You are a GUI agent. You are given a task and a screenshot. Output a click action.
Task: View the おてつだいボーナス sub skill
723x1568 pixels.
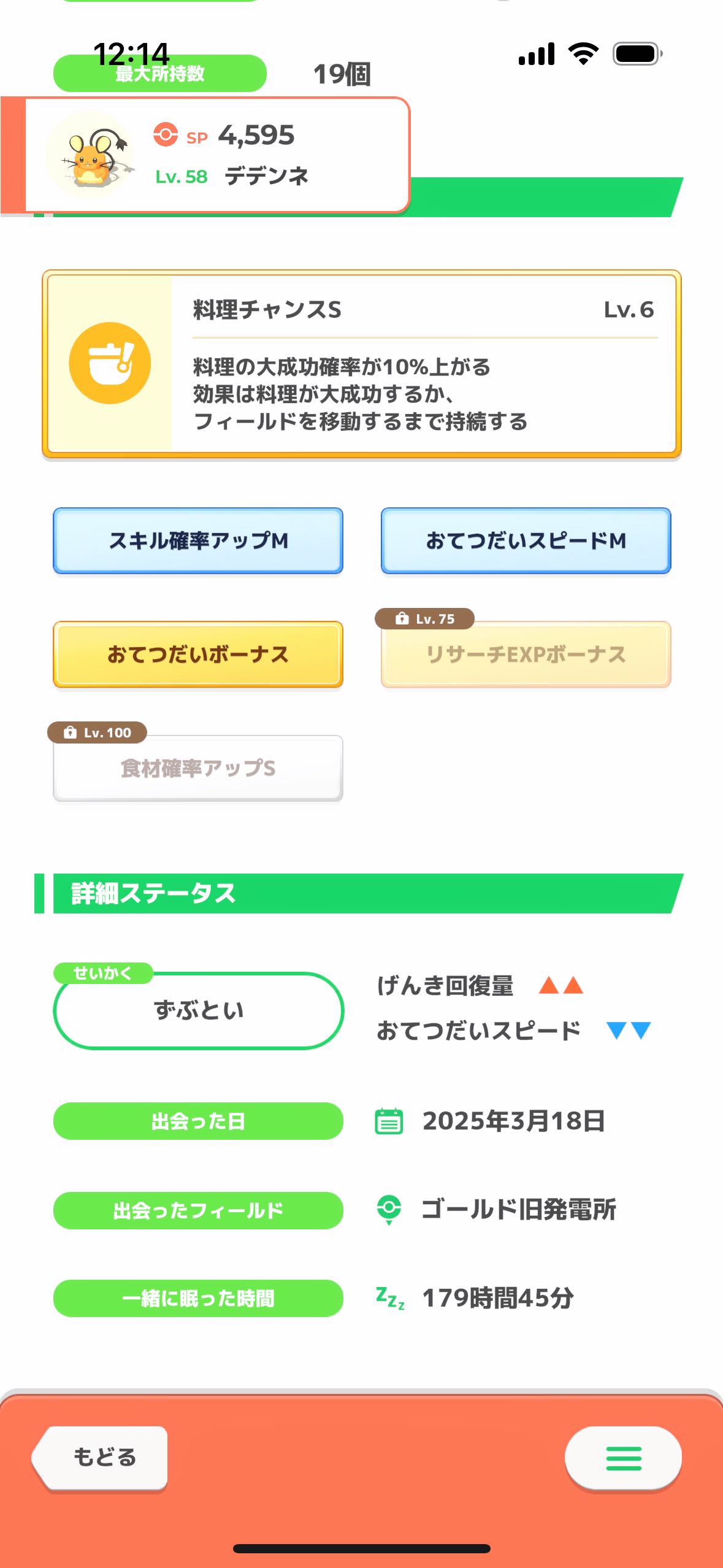coord(198,654)
